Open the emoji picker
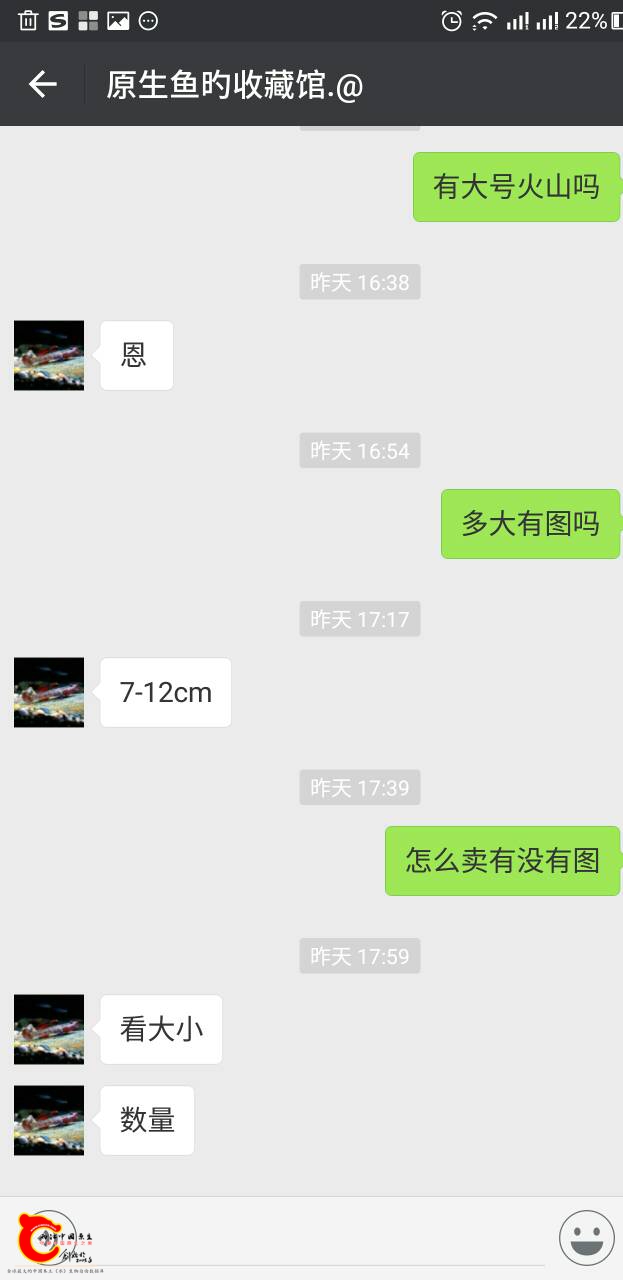This screenshot has height=1280, width=623. [x=586, y=1237]
